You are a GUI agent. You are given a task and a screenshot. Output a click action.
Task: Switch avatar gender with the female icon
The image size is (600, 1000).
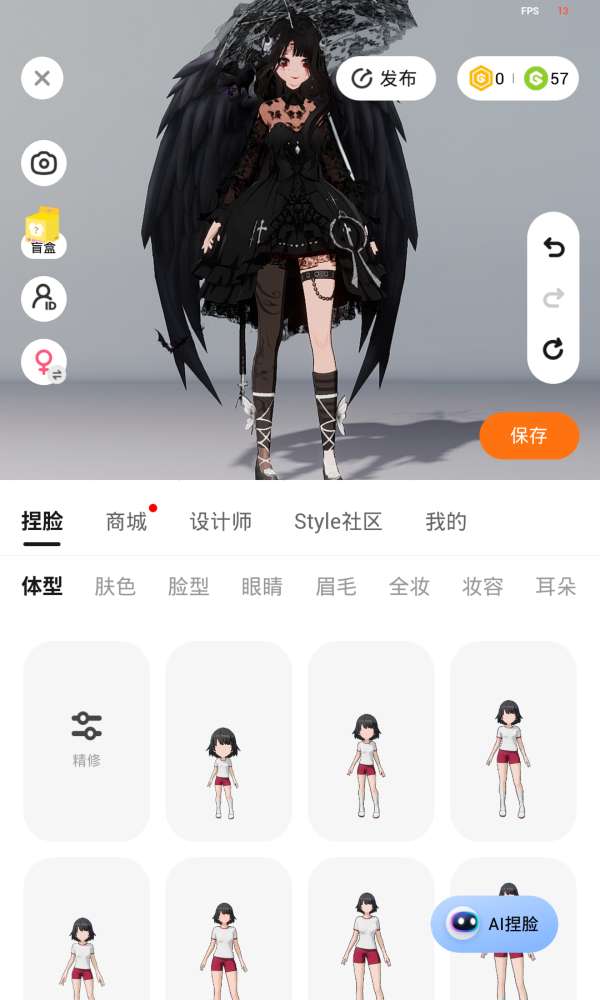[43, 362]
